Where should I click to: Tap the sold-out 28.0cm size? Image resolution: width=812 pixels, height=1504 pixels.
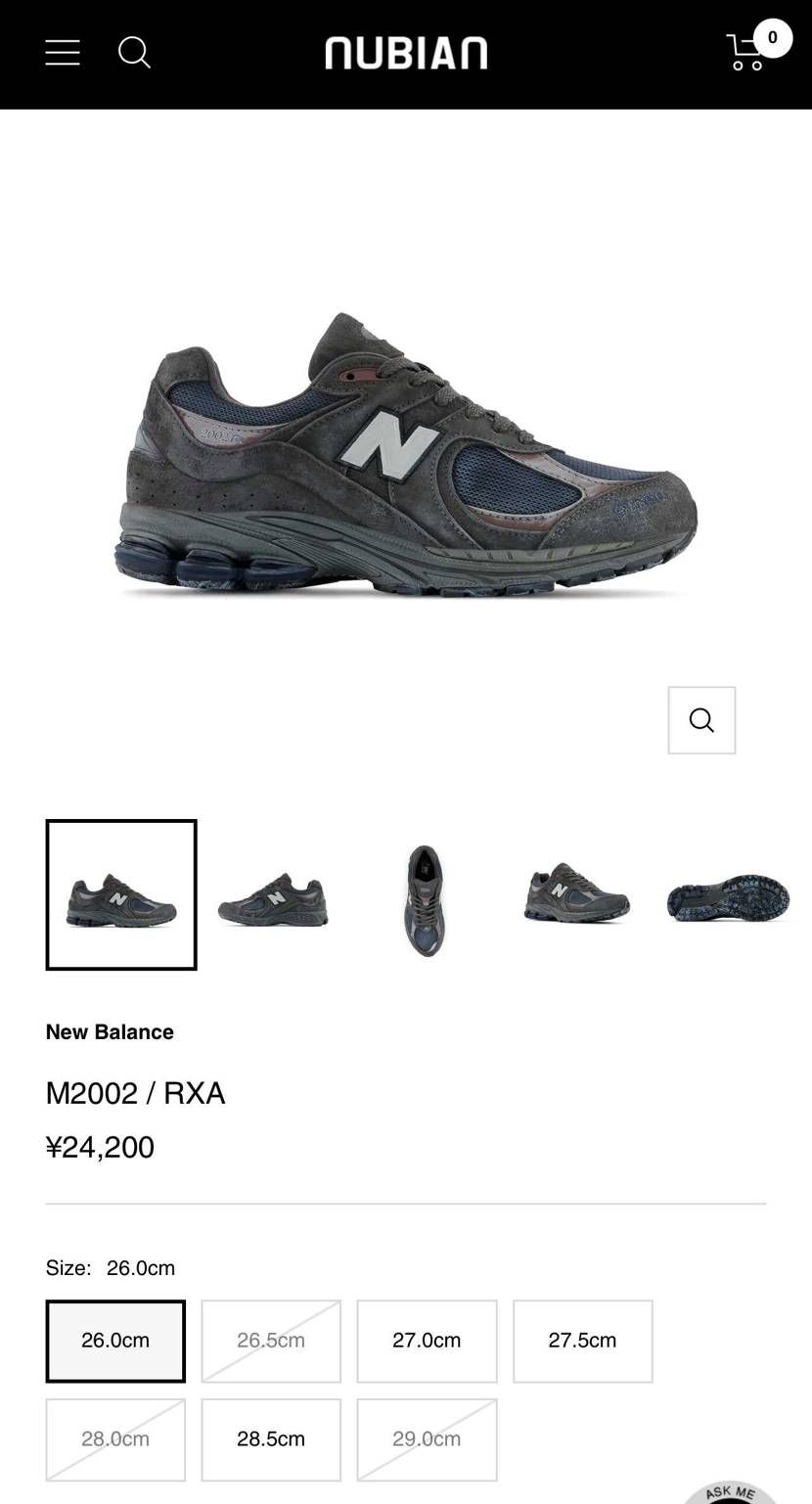coord(115,1439)
